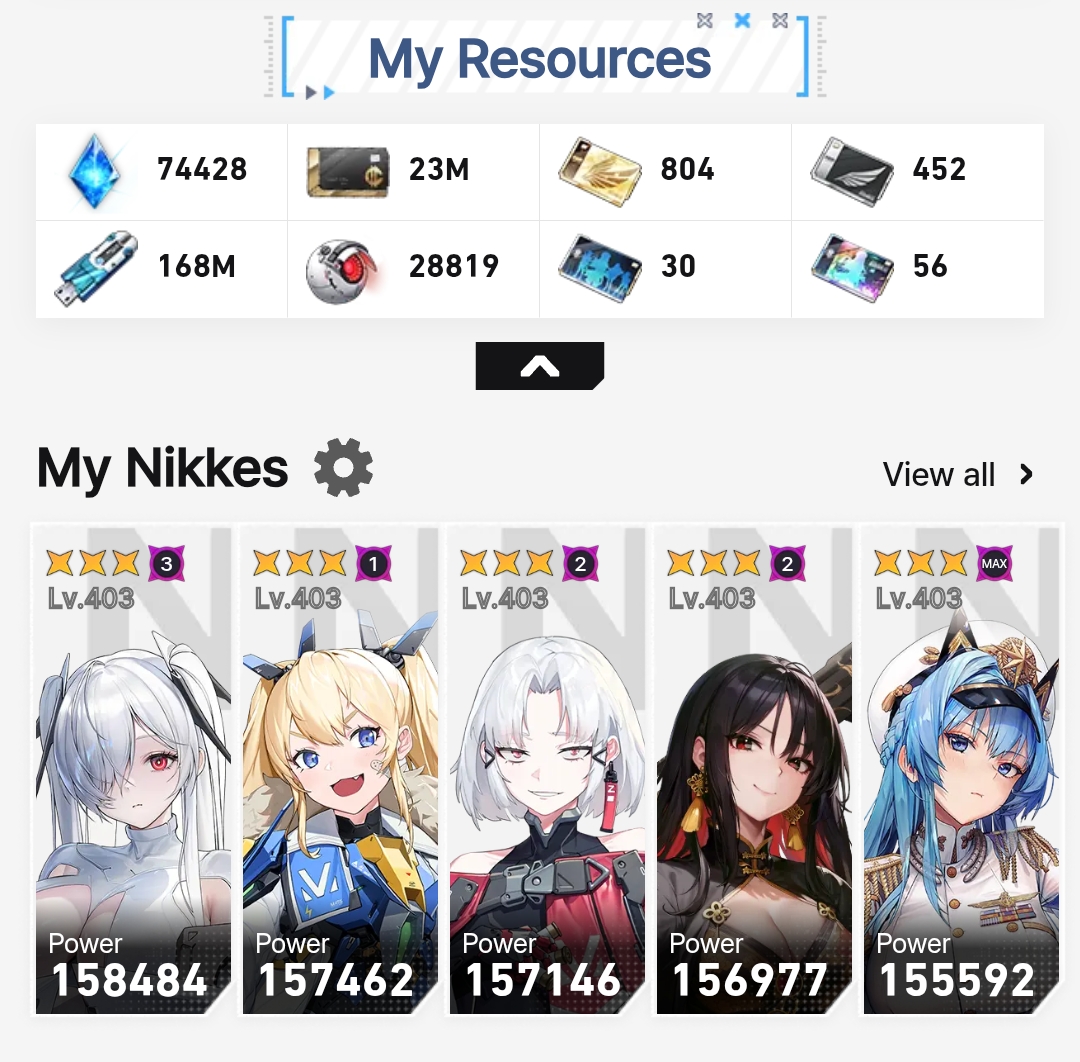Collapse the My Resources panel
This screenshot has width=1080, height=1062.
(x=540, y=366)
